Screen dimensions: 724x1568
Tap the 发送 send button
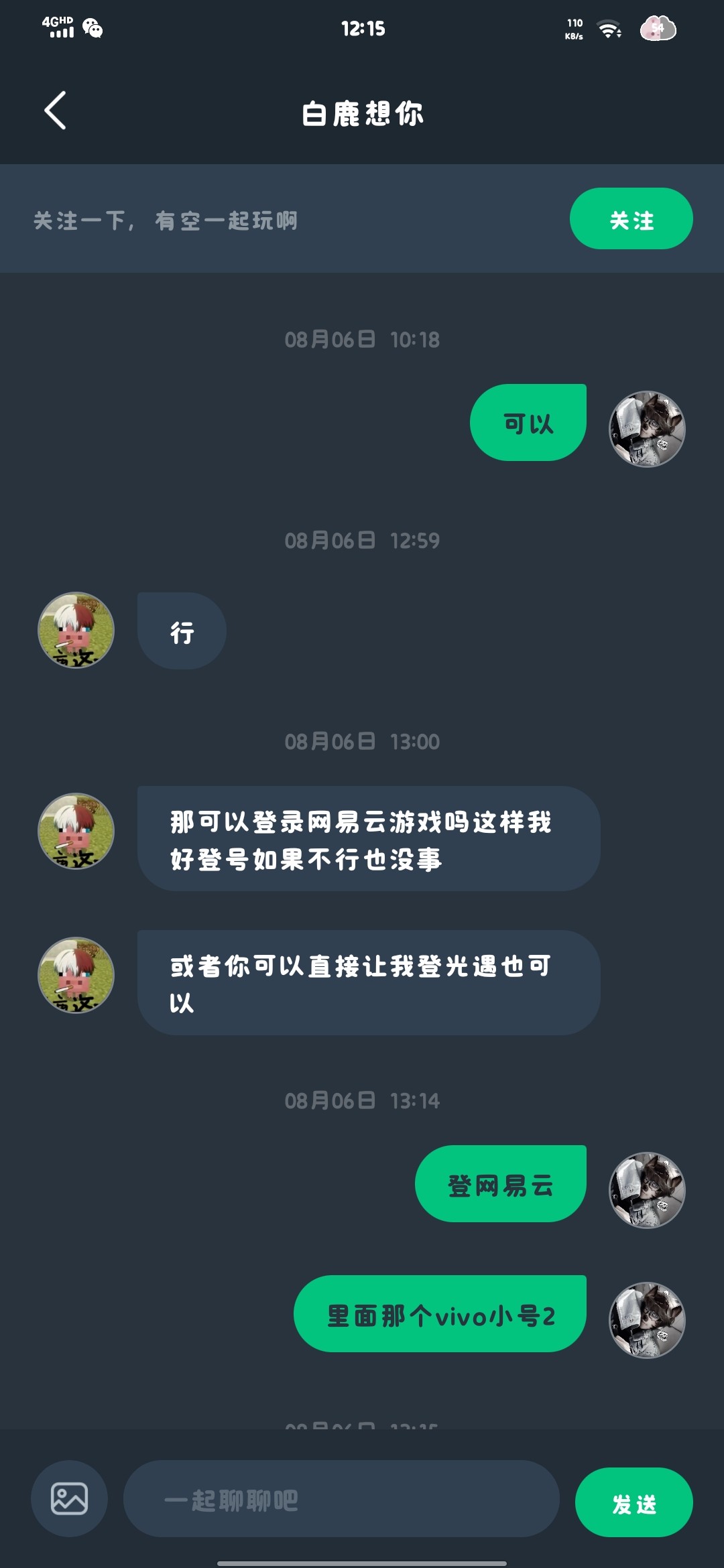click(633, 1502)
